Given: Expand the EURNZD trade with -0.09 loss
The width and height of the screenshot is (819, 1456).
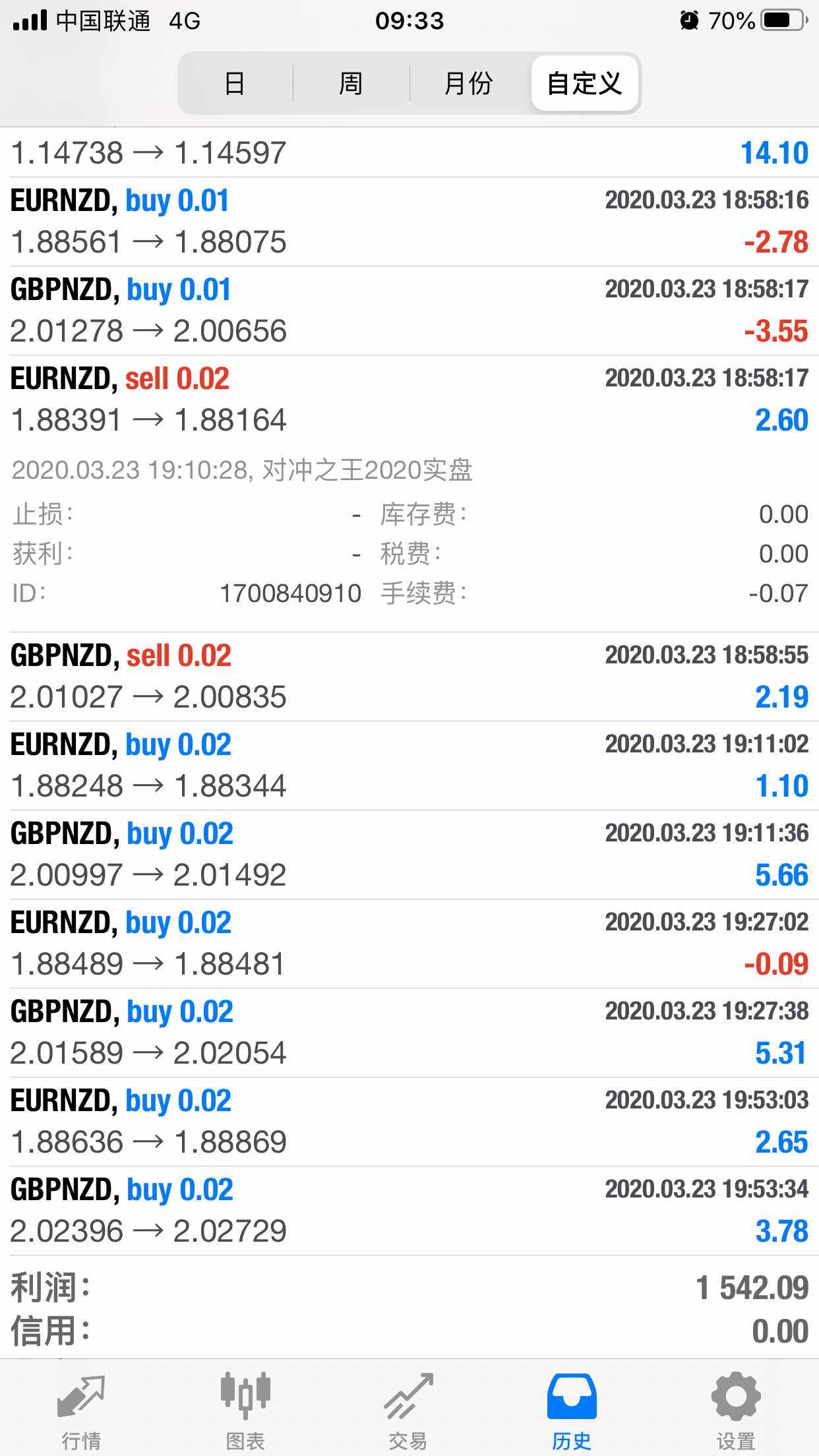Looking at the screenshot, I should pos(409,944).
